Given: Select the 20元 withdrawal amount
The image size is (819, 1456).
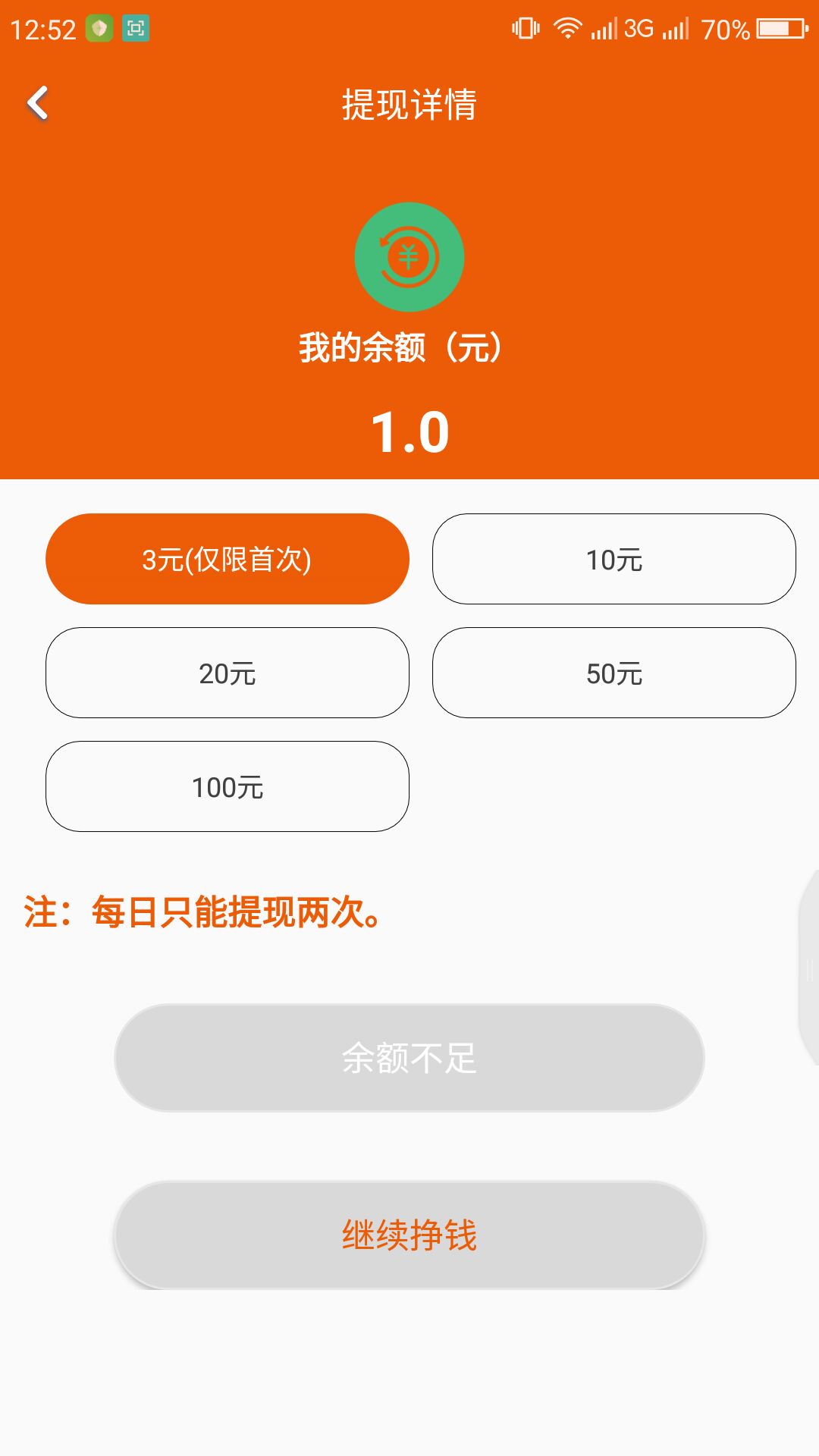Looking at the screenshot, I should 227,672.
